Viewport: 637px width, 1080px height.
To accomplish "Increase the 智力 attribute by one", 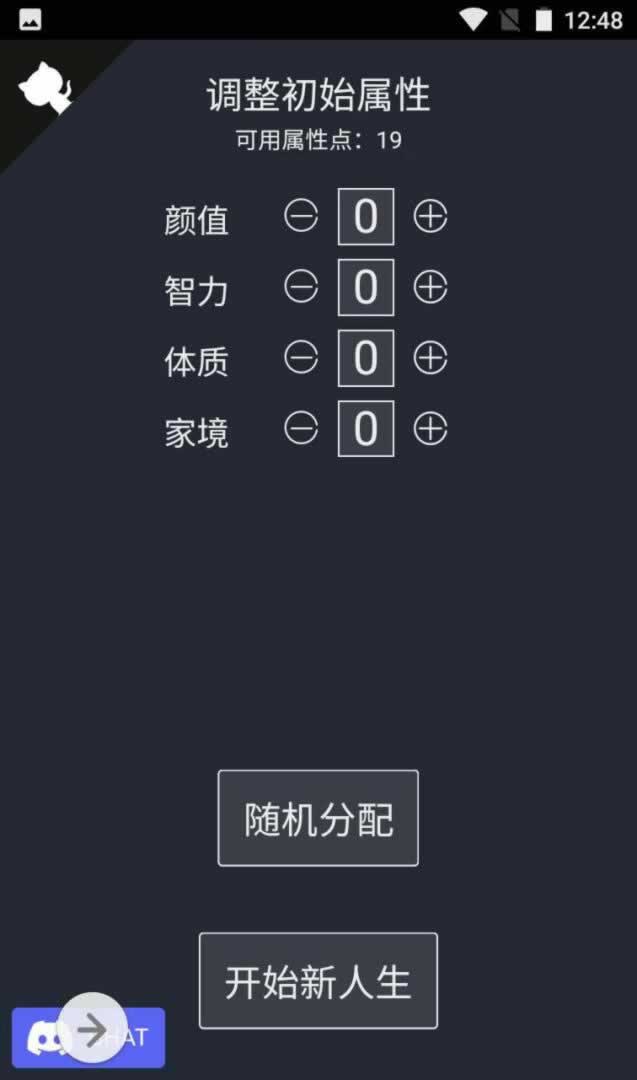I will coord(430,287).
